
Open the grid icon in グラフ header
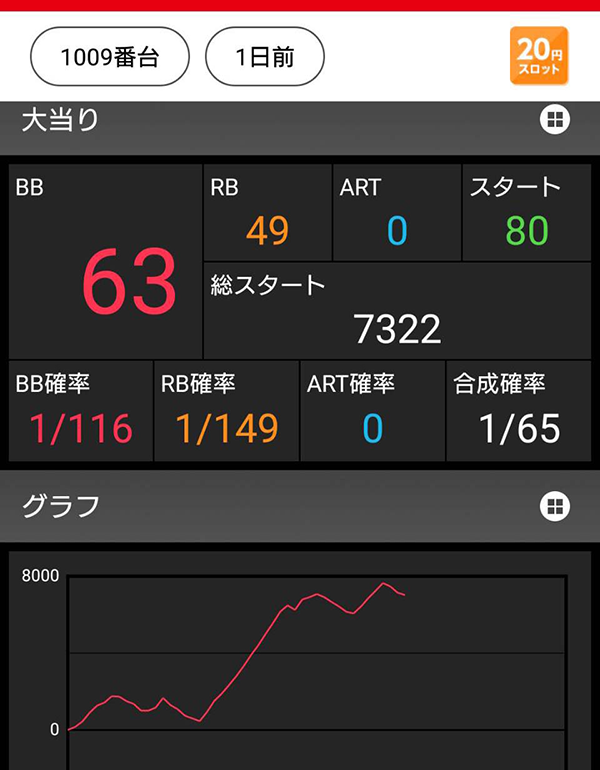[x=555, y=506]
